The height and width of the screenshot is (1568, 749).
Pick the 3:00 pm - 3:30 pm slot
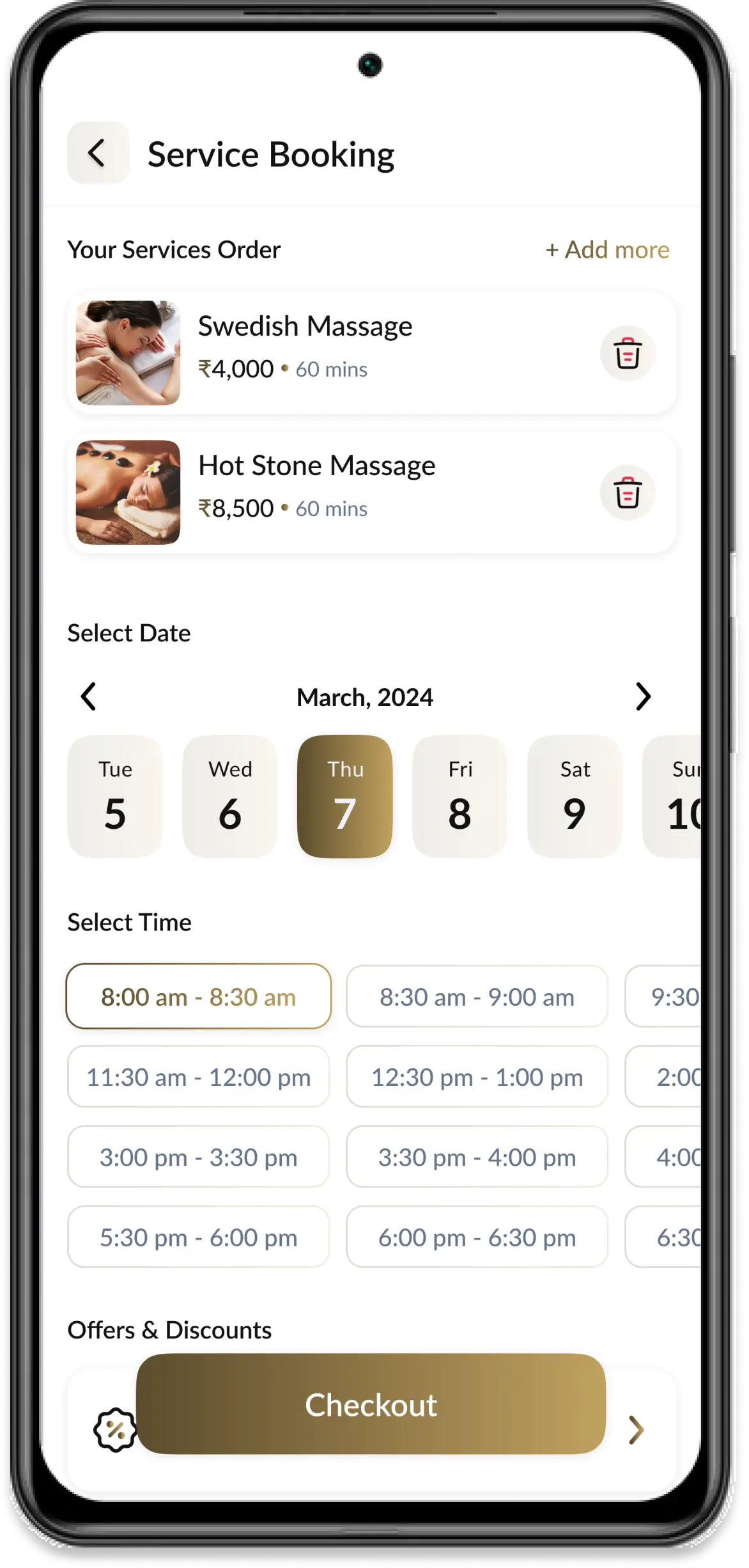pyautogui.click(x=198, y=1157)
